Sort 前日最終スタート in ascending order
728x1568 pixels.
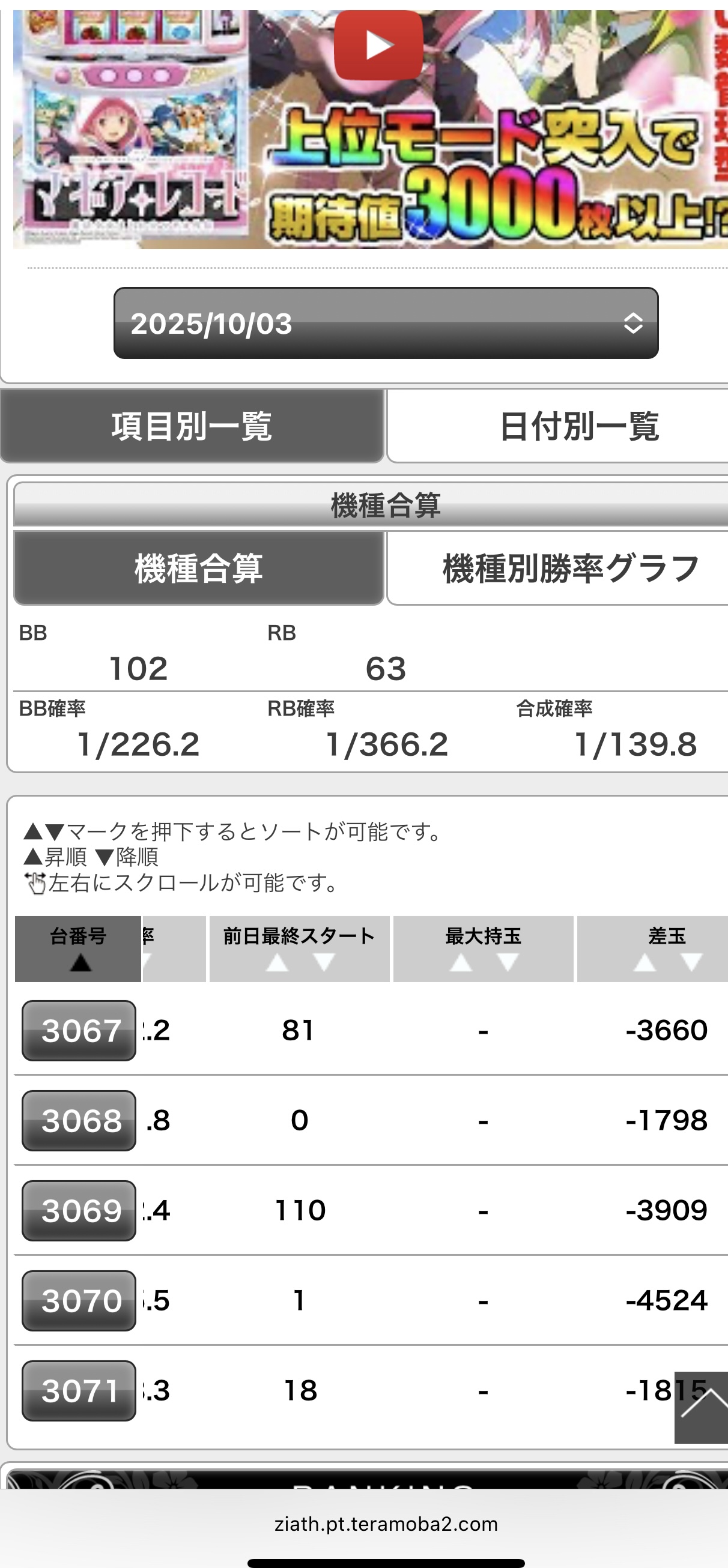278,962
